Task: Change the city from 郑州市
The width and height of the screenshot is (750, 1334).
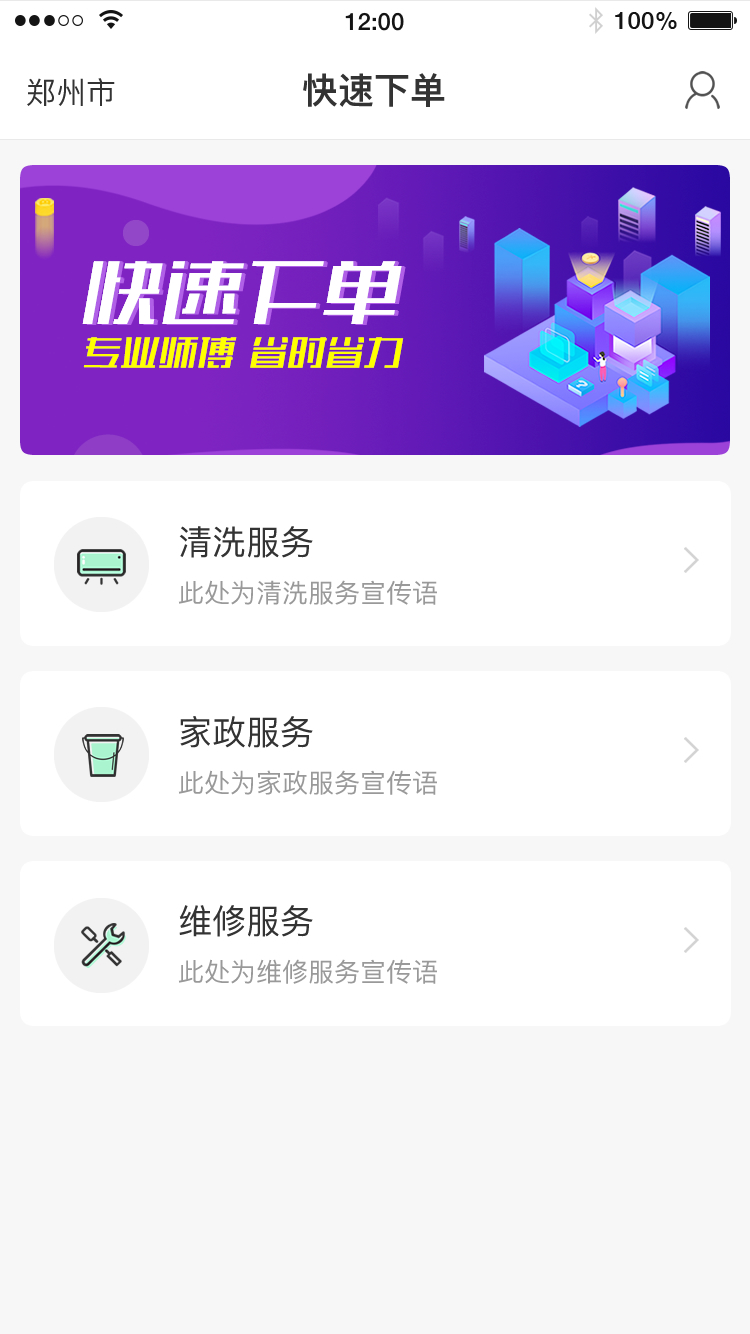Action: pyautogui.click(x=71, y=92)
